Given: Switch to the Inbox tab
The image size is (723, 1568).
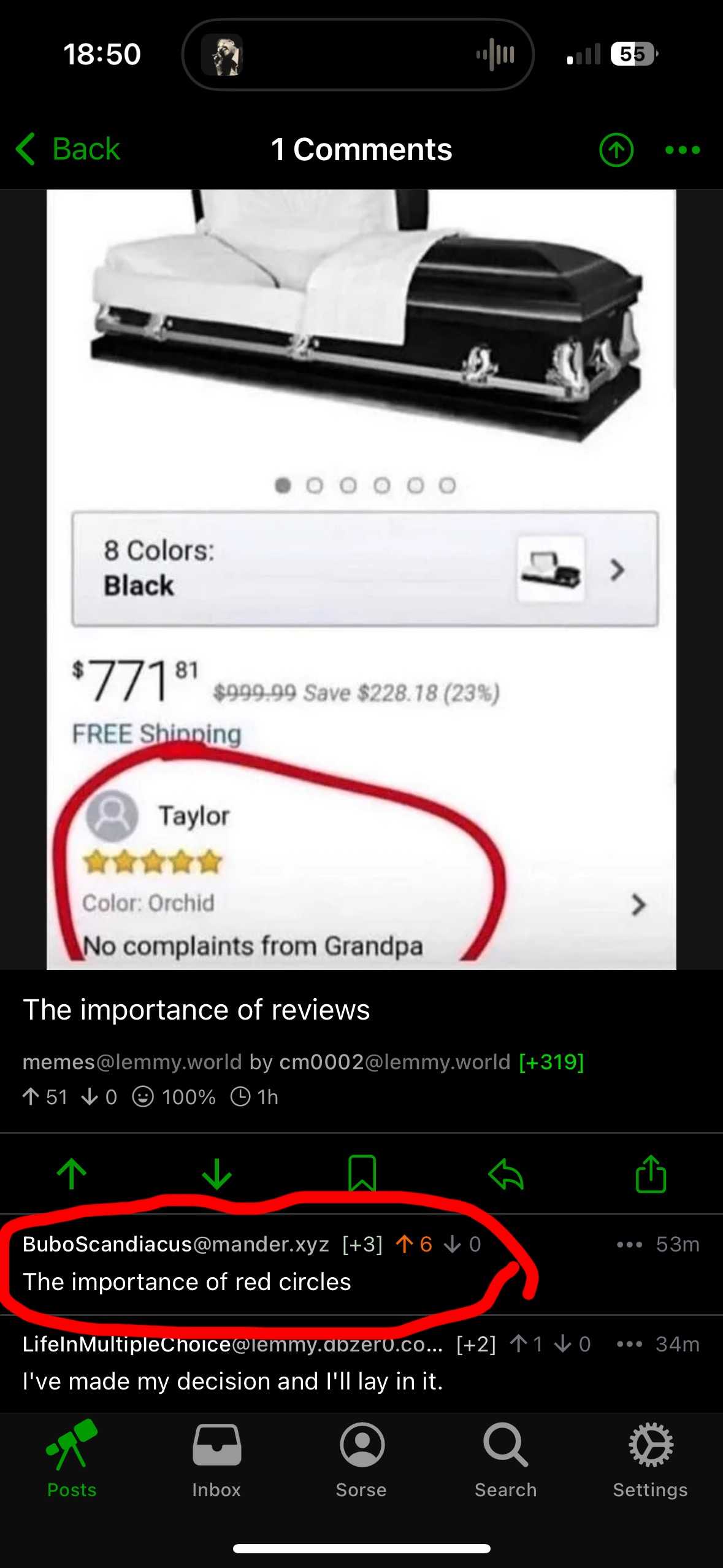Looking at the screenshot, I should tap(216, 1459).
